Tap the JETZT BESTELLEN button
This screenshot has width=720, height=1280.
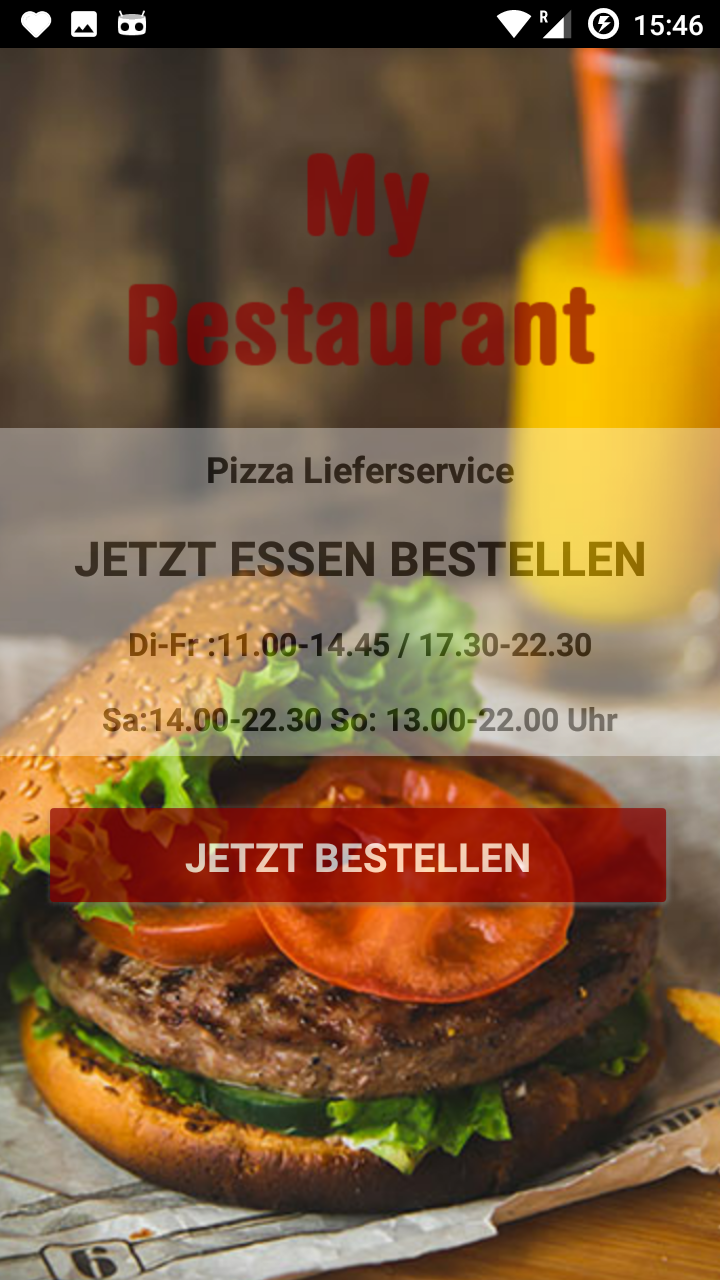click(x=358, y=856)
